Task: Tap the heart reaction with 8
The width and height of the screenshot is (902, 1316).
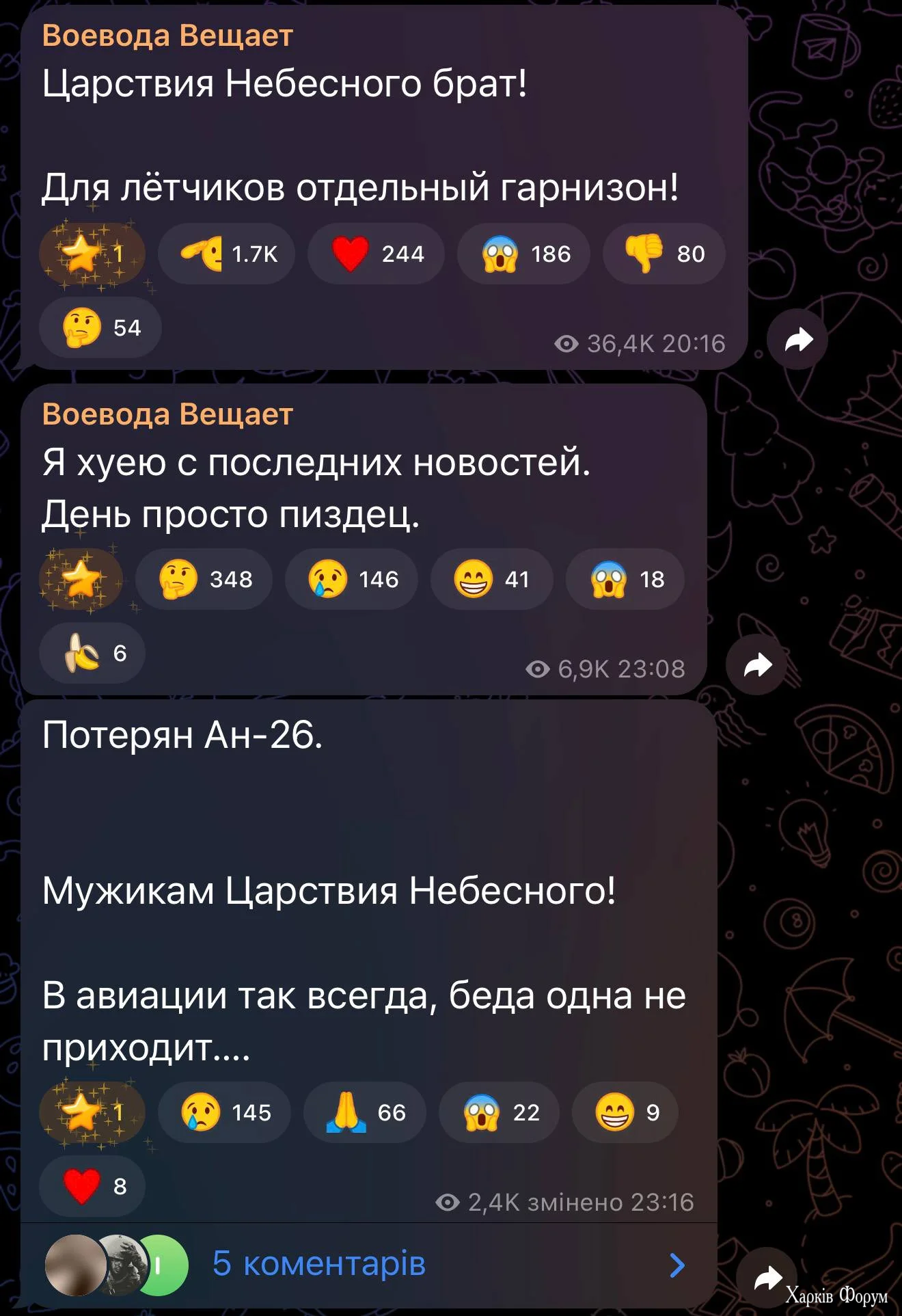Action: (x=92, y=1186)
